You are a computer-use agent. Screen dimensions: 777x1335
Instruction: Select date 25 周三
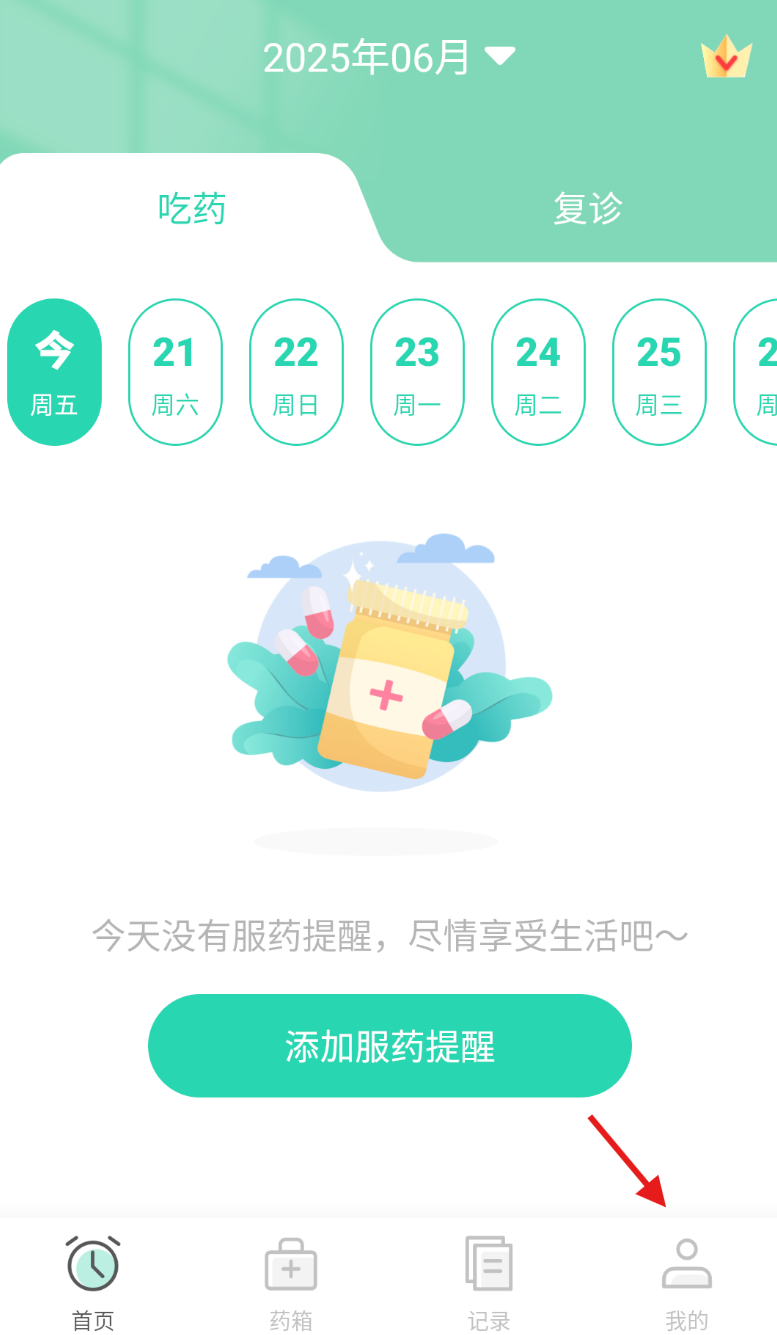(x=659, y=372)
